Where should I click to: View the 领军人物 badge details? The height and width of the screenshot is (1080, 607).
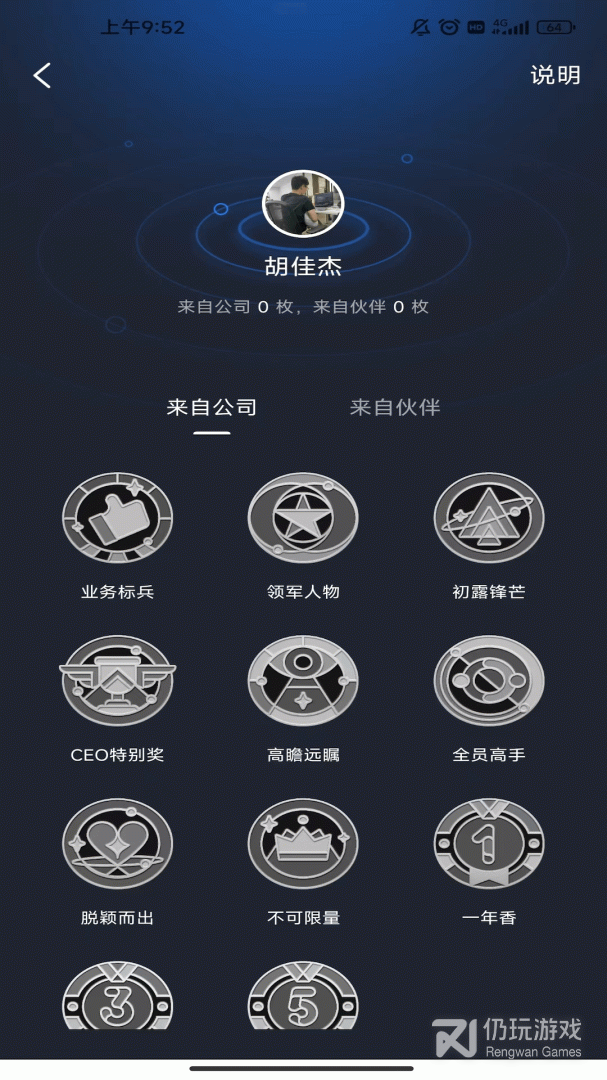[303, 519]
